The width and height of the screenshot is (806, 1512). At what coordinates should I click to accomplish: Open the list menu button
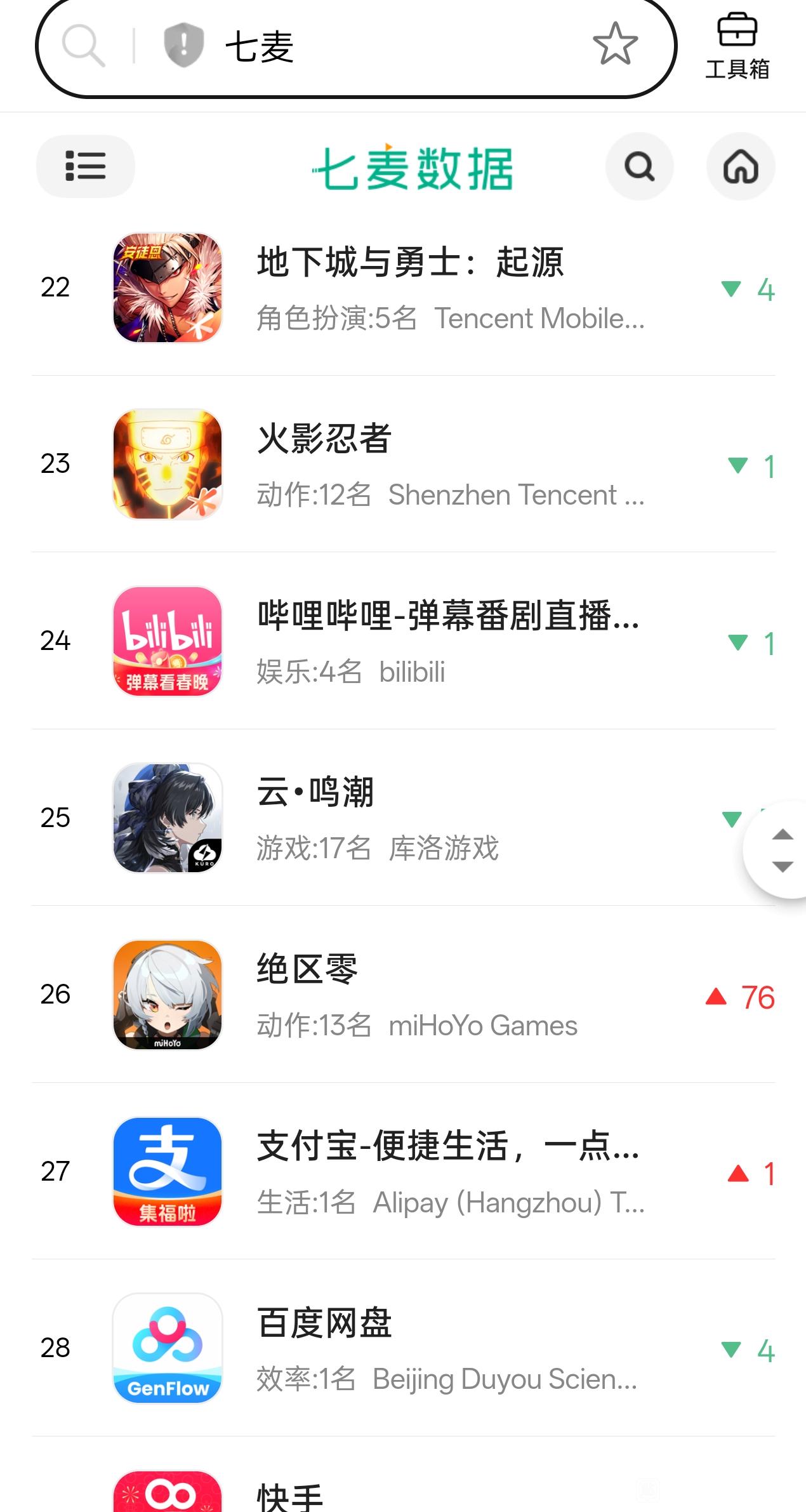point(86,166)
